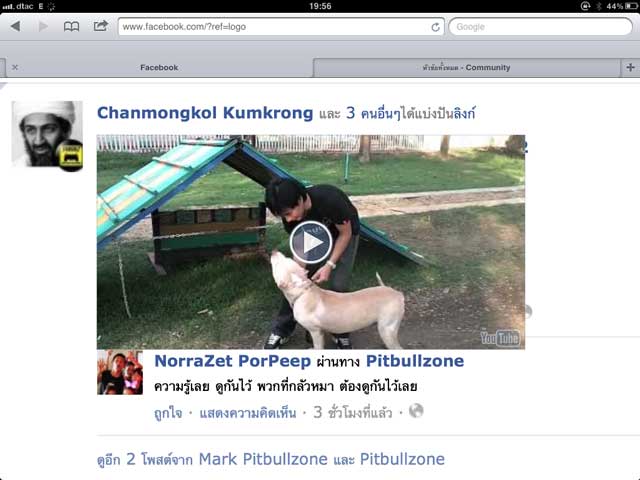Tap the facebook.com address bar

click(270, 26)
